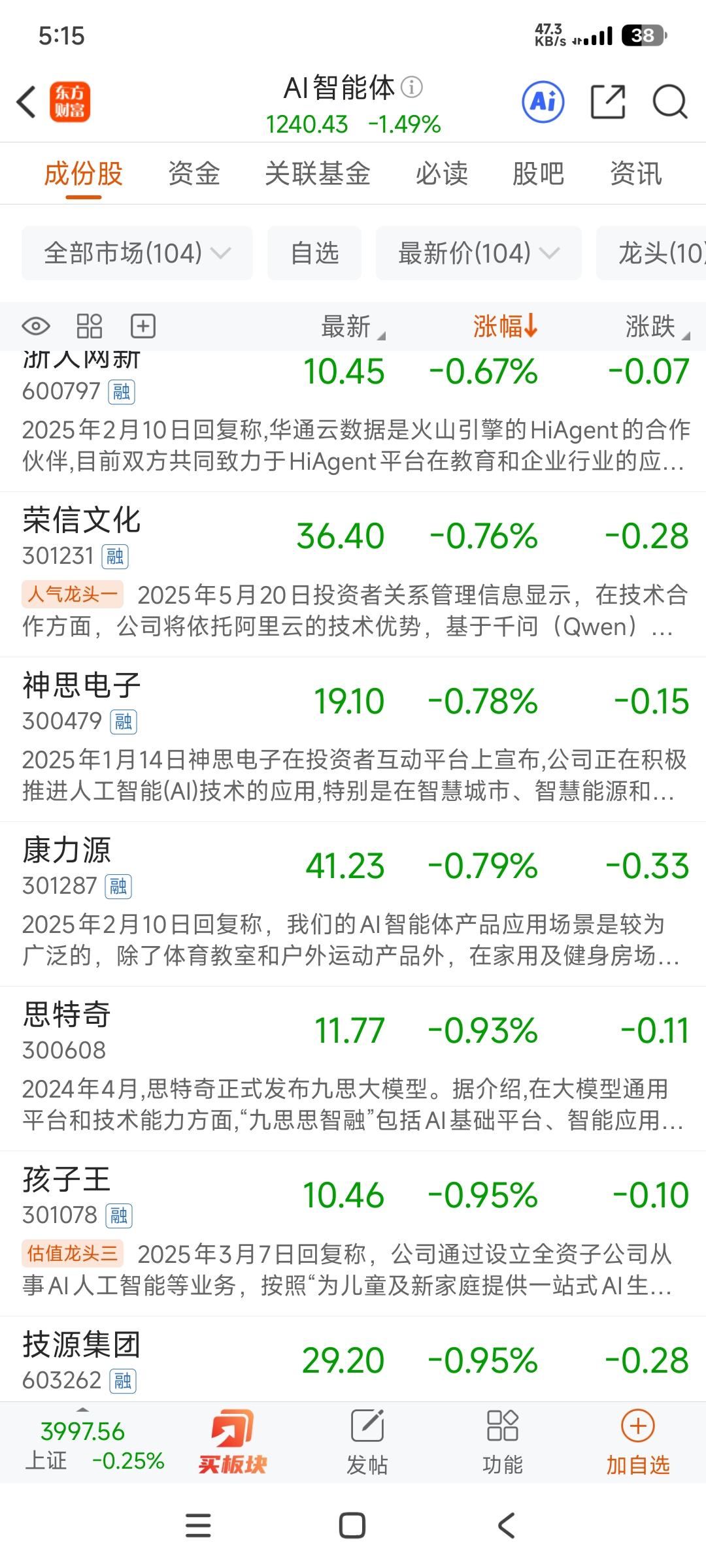
Task: Filter by 自选 chip
Action: pyautogui.click(x=314, y=253)
